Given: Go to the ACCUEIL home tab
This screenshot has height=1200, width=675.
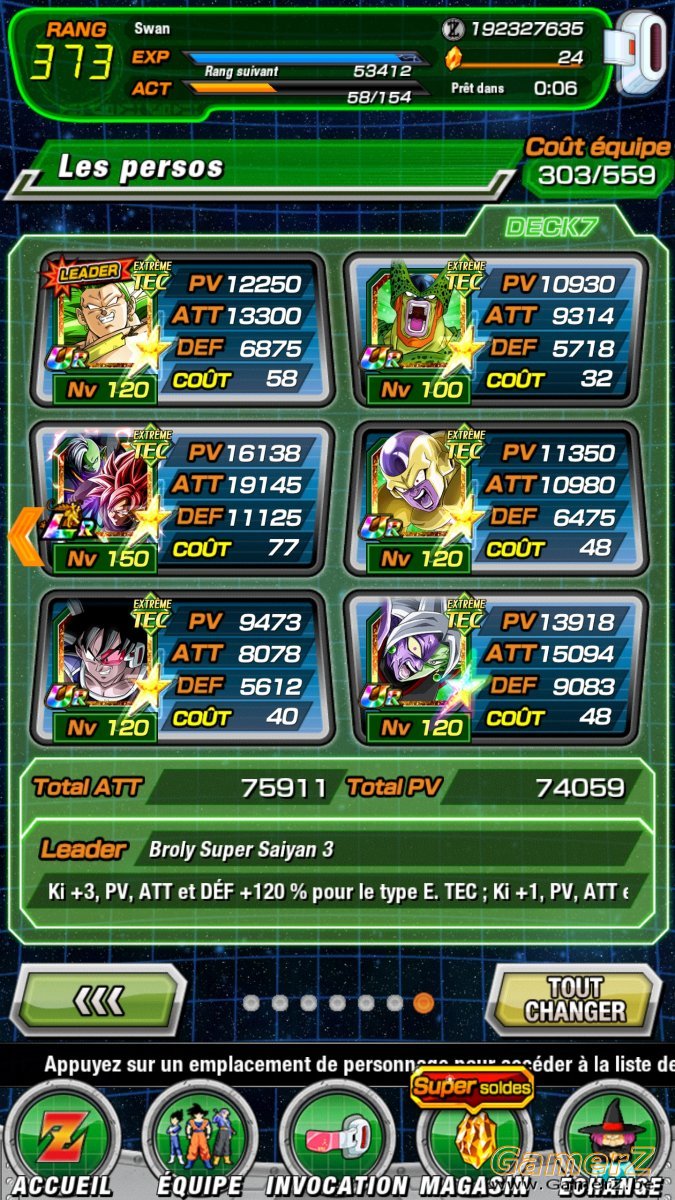Looking at the screenshot, I should 62,1140.
